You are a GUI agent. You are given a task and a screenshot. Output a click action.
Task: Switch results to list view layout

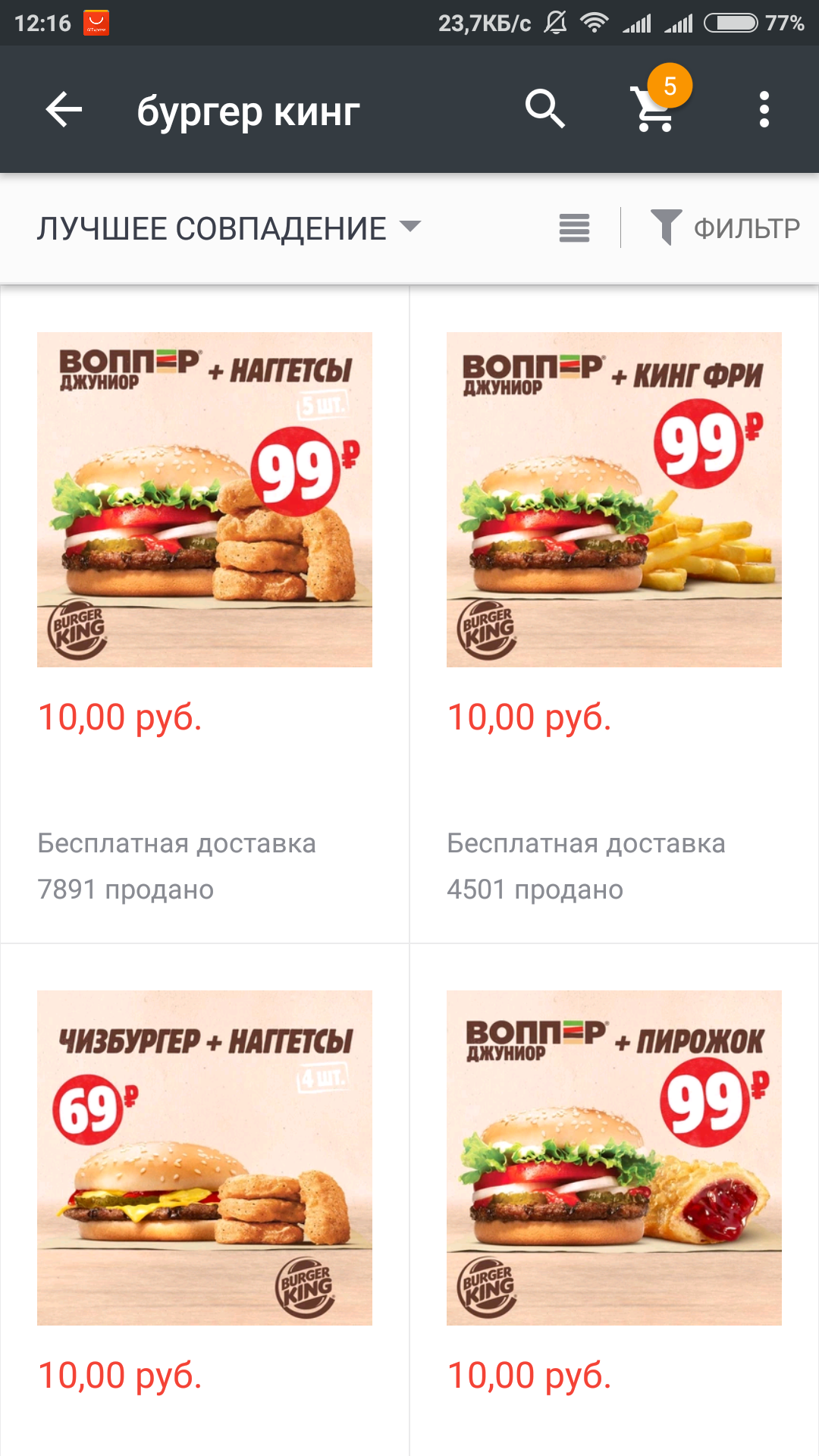(x=574, y=228)
